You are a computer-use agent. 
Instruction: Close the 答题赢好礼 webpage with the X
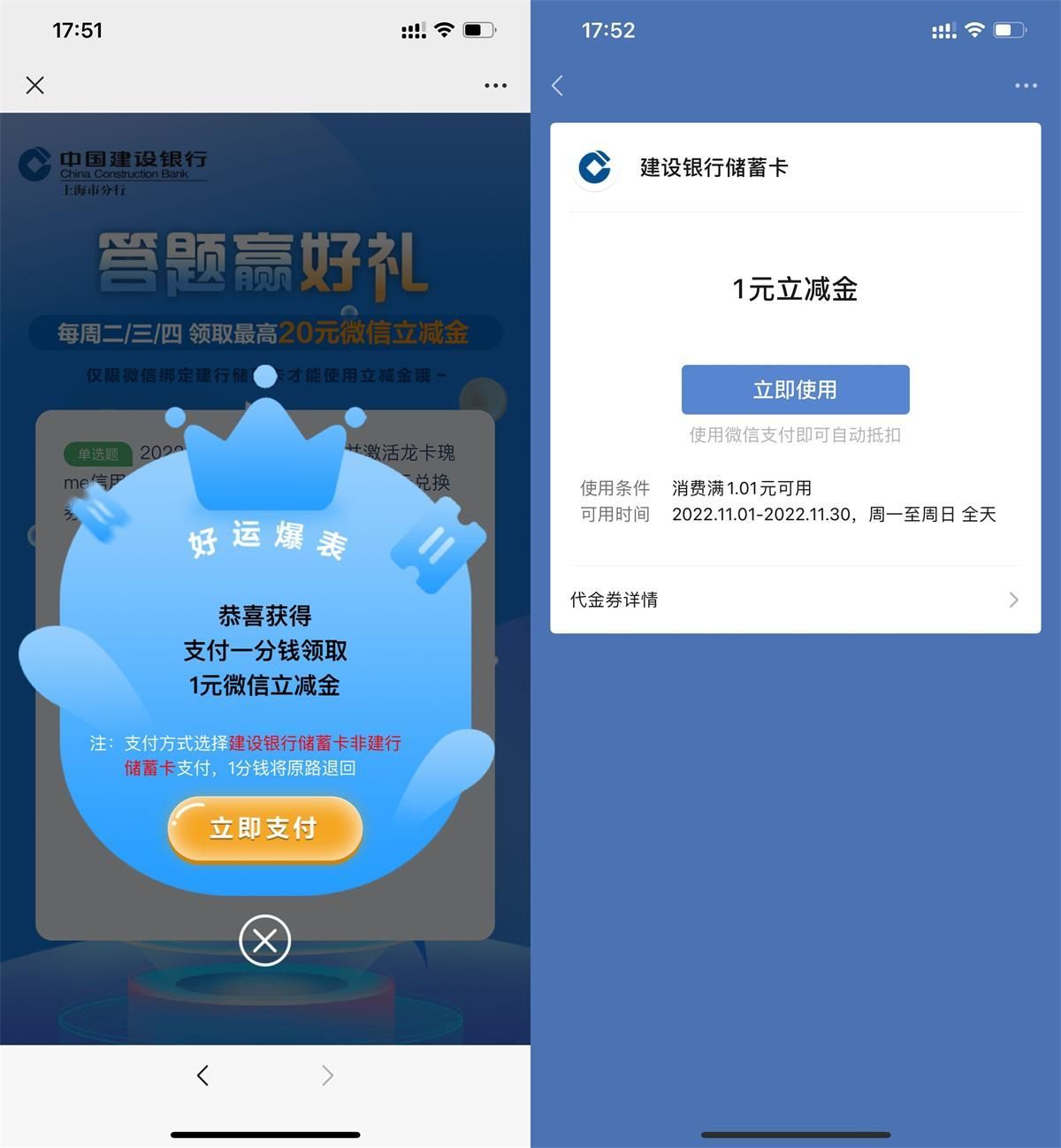pyautogui.click(x=35, y=85)
